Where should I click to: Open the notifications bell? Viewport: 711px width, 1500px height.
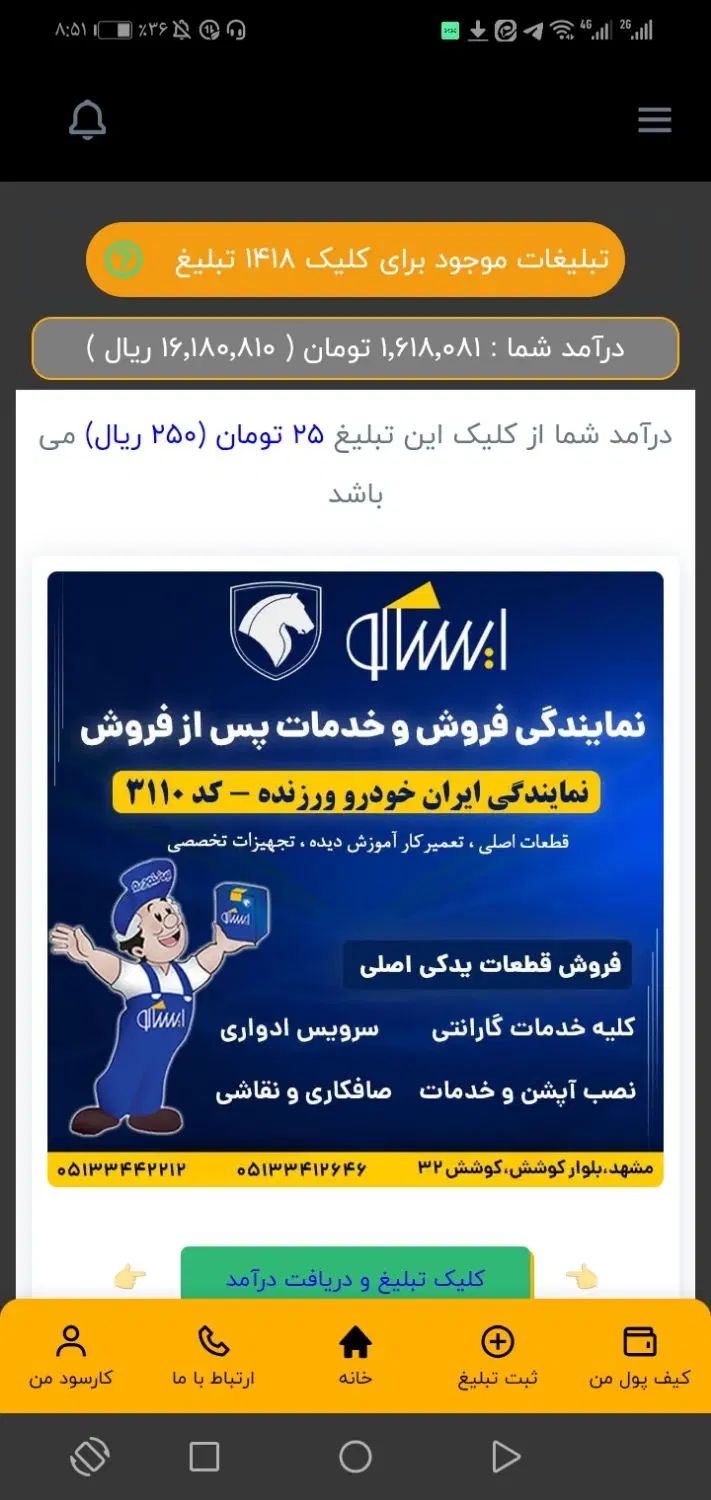pos(87,121)
